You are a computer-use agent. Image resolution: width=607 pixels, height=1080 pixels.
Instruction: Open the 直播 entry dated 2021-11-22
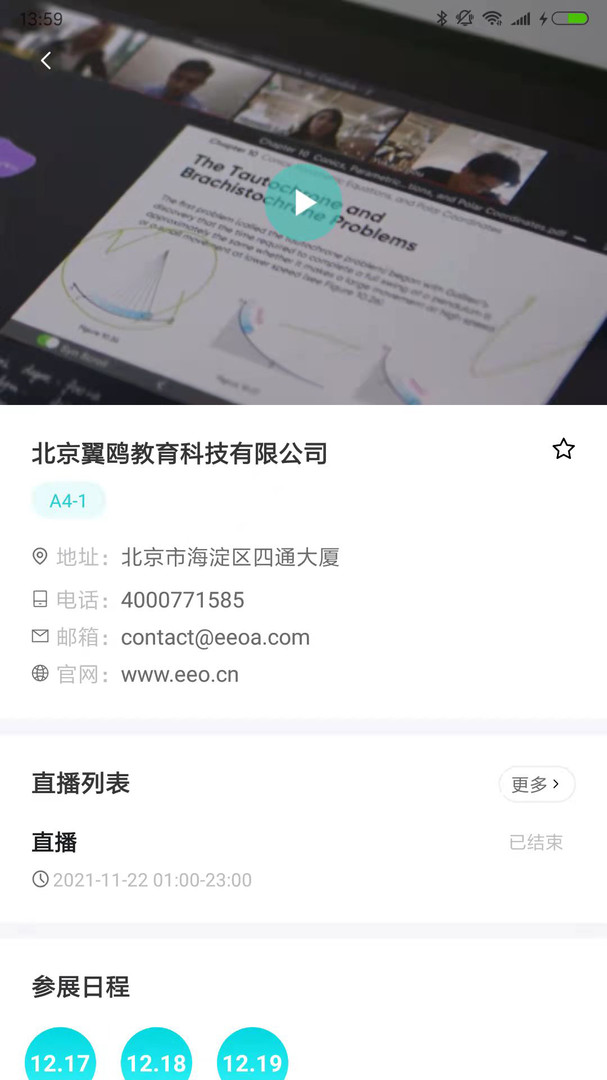pyautogui.click(x=303, y=859)
